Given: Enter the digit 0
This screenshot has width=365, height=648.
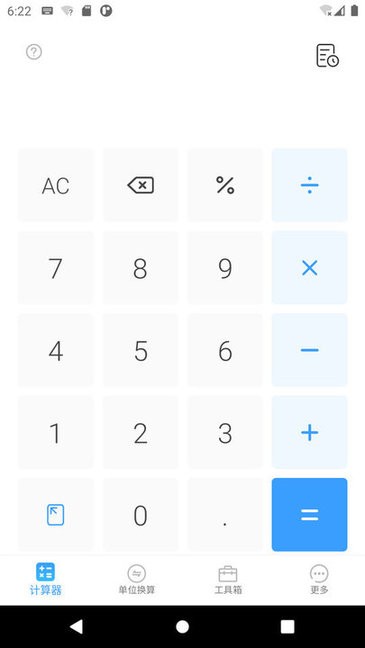Looking at the screenshot, I should pyautogui.click(x=141, y=515).
